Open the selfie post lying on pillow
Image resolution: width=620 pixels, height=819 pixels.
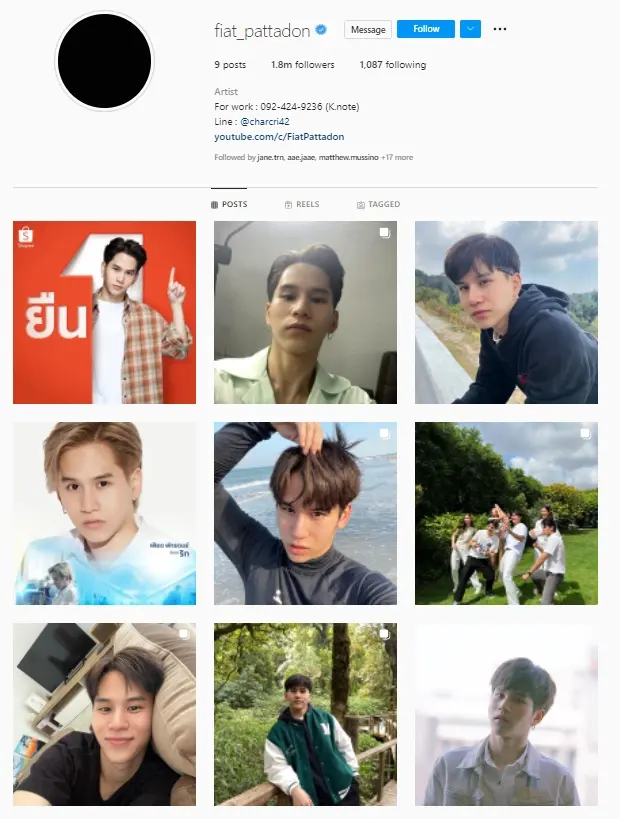point(104,714)
